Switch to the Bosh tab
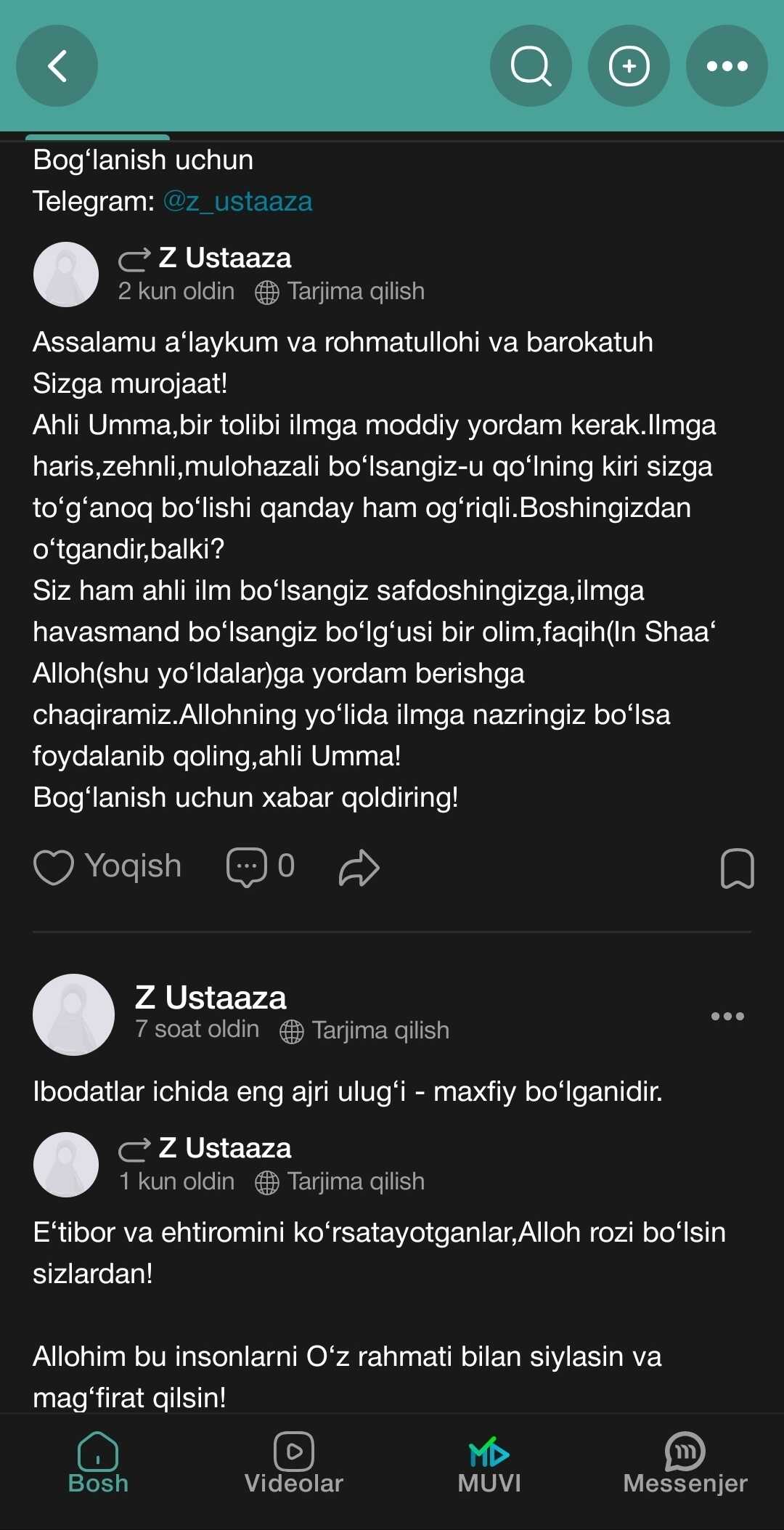 [x=98, y=1462]
